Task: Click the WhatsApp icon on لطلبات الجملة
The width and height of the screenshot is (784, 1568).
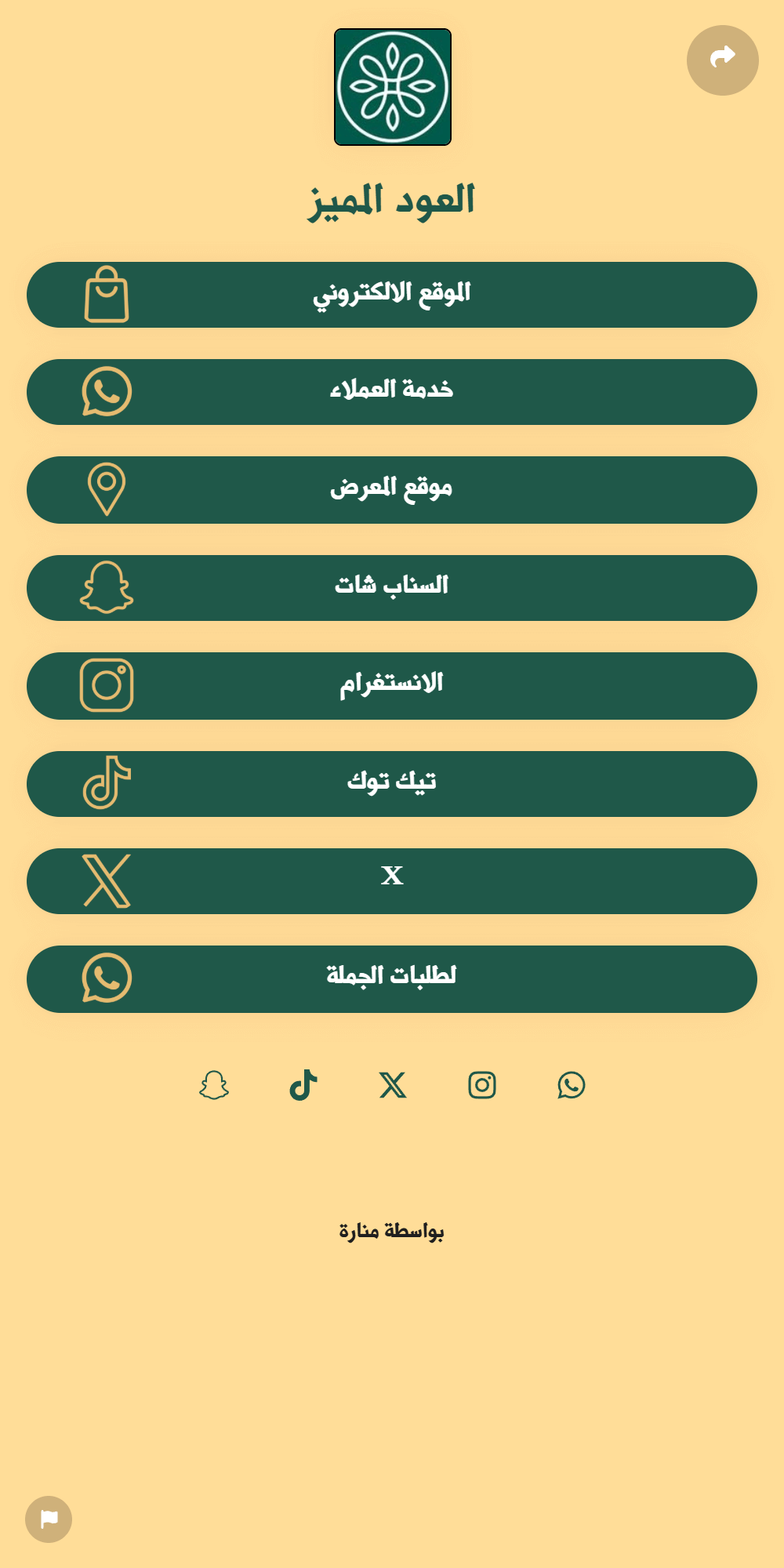Action: (107, 978)
